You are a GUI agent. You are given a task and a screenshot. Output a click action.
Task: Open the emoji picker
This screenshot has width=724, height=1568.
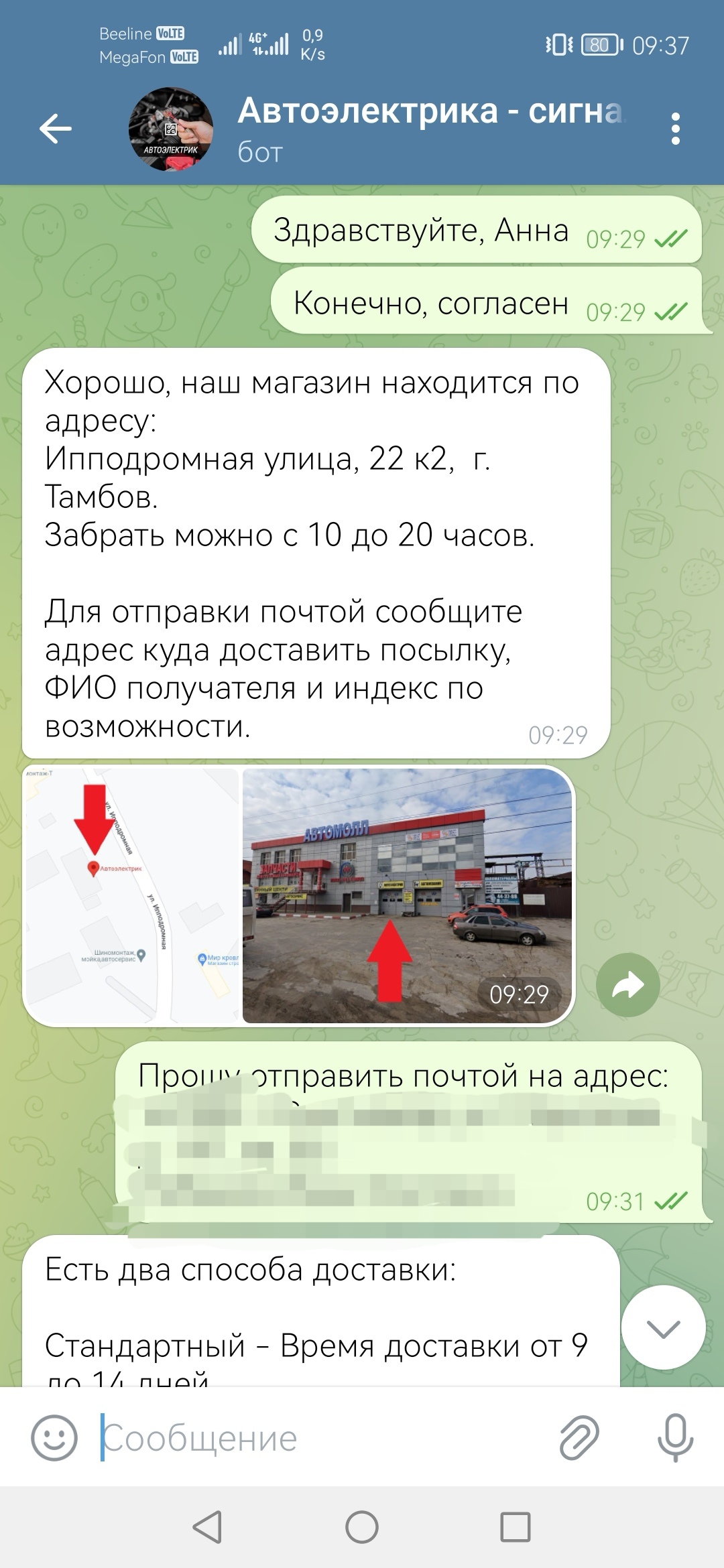(54, 1438)
